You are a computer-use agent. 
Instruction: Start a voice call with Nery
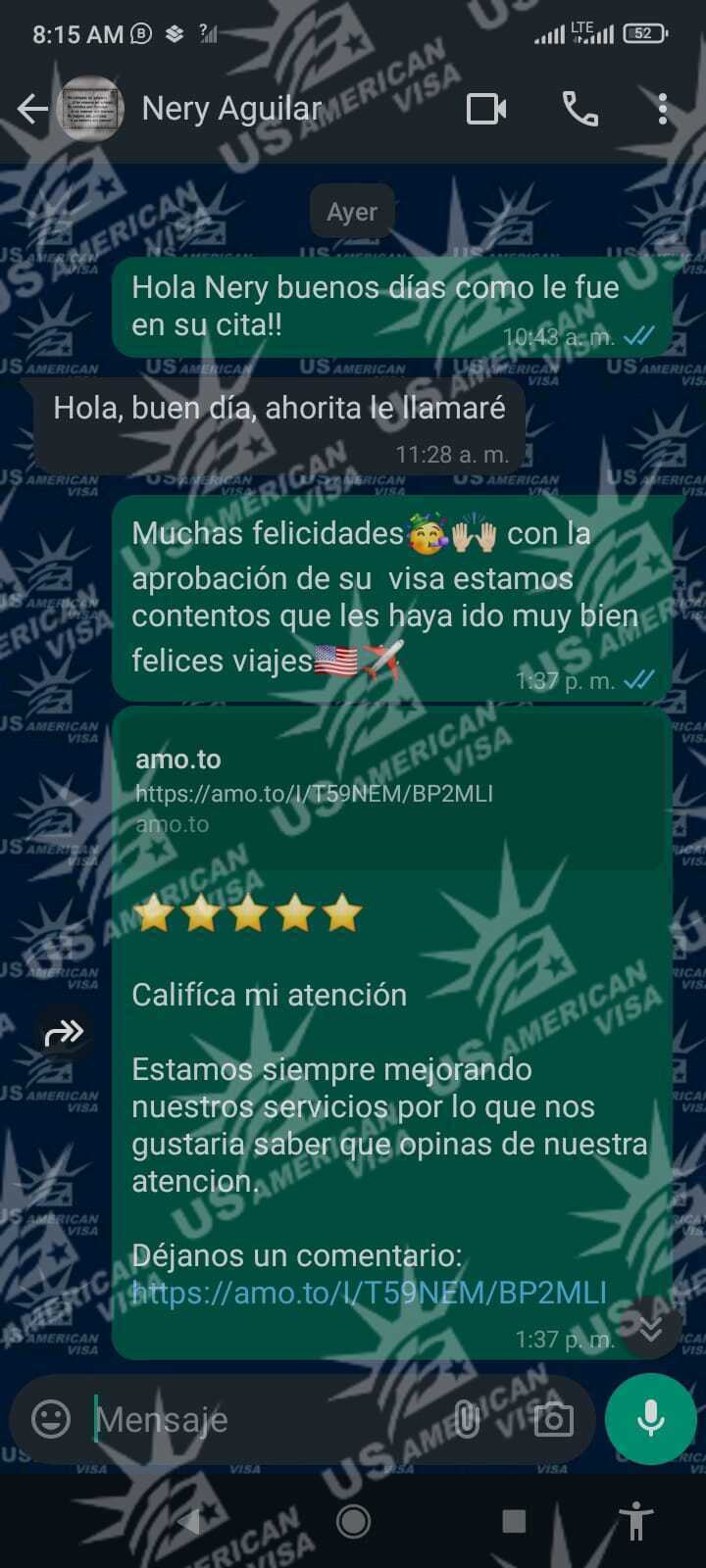click(x=580, y=109)
